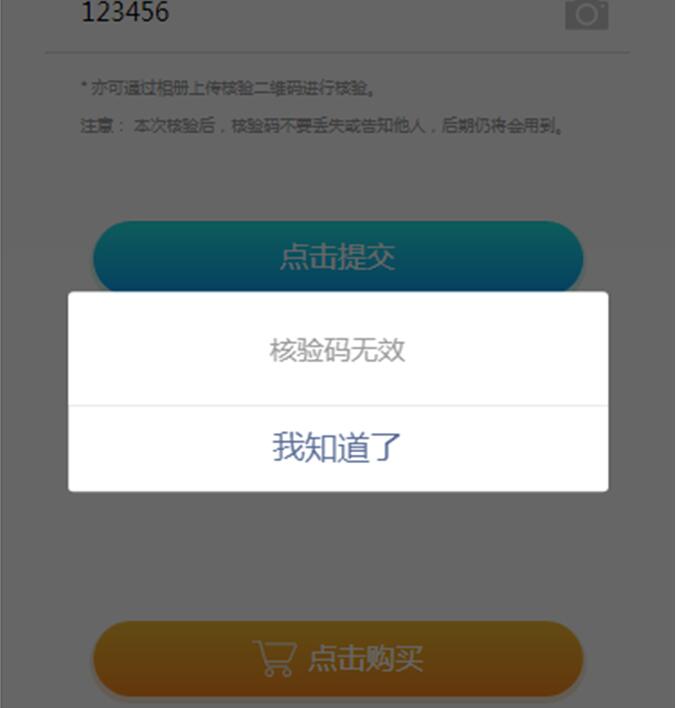
Task: Tap the 点击购买 purchase button
Action: 337,658
